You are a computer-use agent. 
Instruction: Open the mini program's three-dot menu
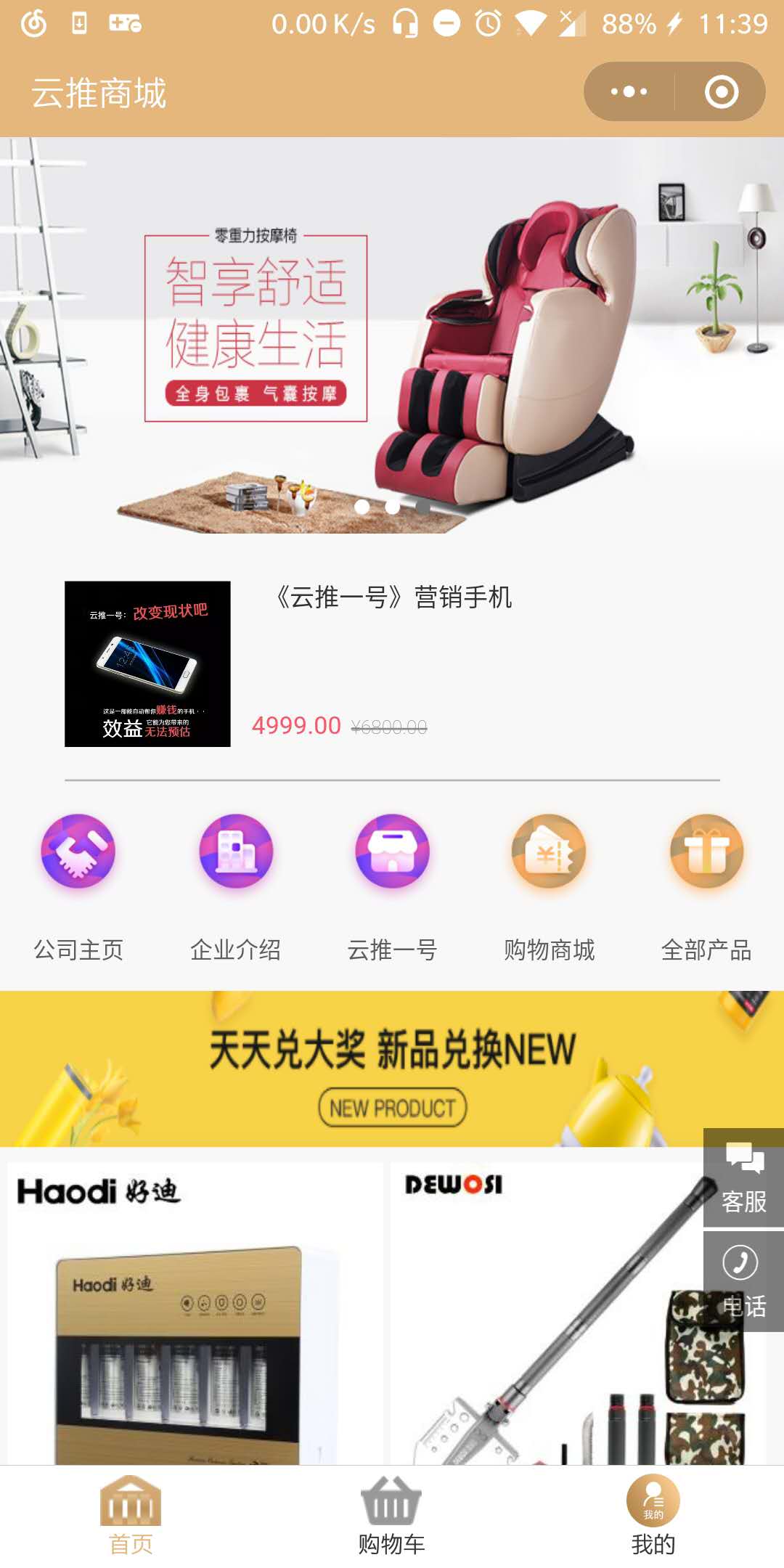tap(629, 92)
